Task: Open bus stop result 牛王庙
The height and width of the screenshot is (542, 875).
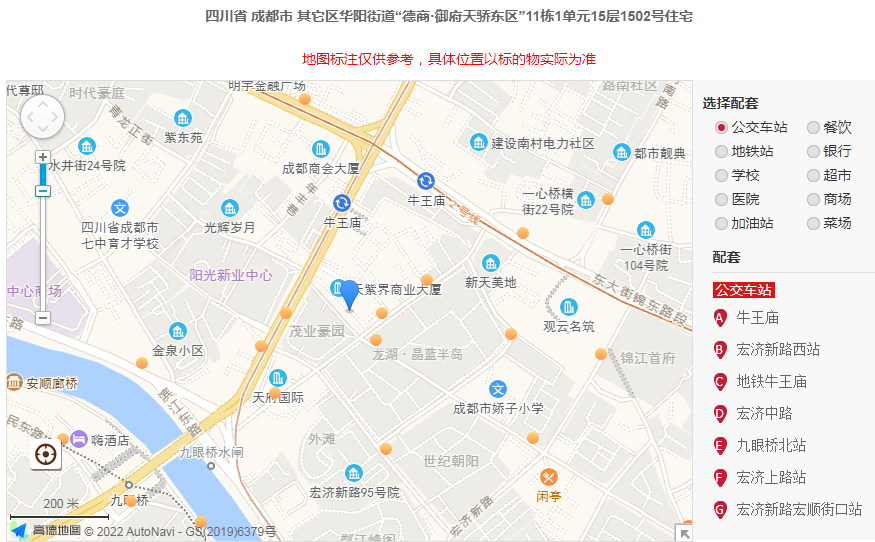Action: coord(757,318)
